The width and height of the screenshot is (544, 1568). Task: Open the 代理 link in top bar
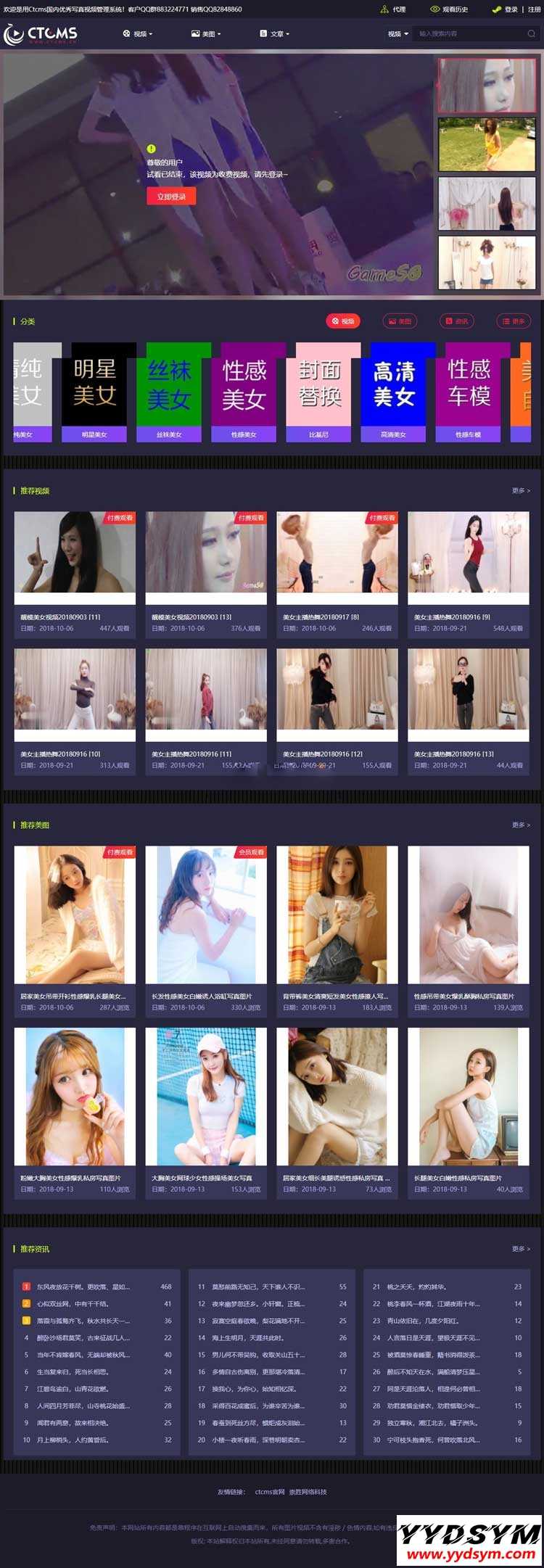(394, 9)
